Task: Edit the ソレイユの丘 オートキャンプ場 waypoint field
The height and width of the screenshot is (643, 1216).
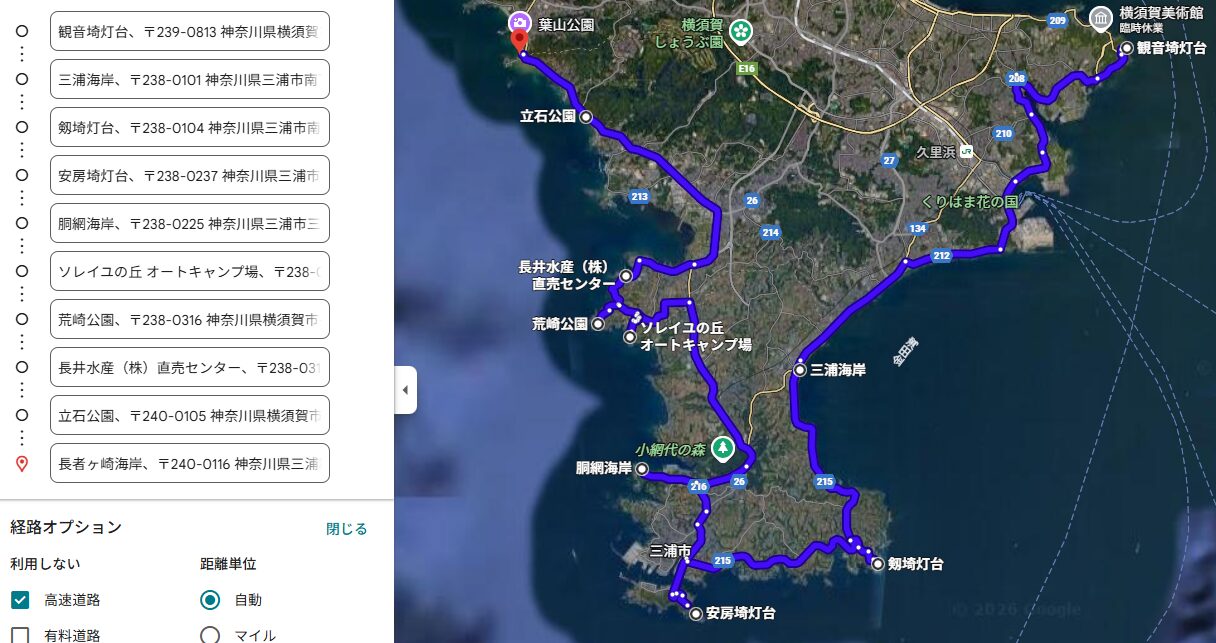Action: pos(189,271)
